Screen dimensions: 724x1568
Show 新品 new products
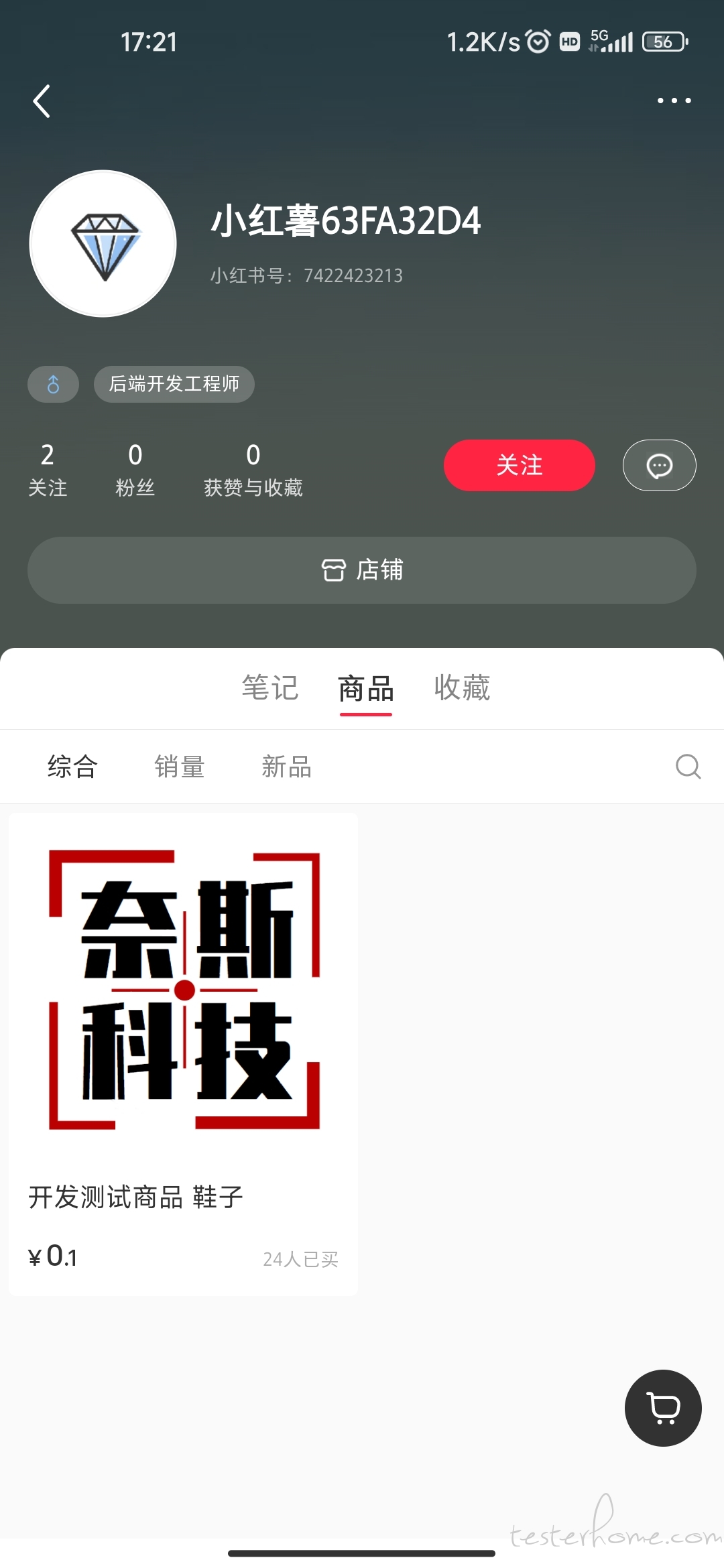[x=287, y=767]
